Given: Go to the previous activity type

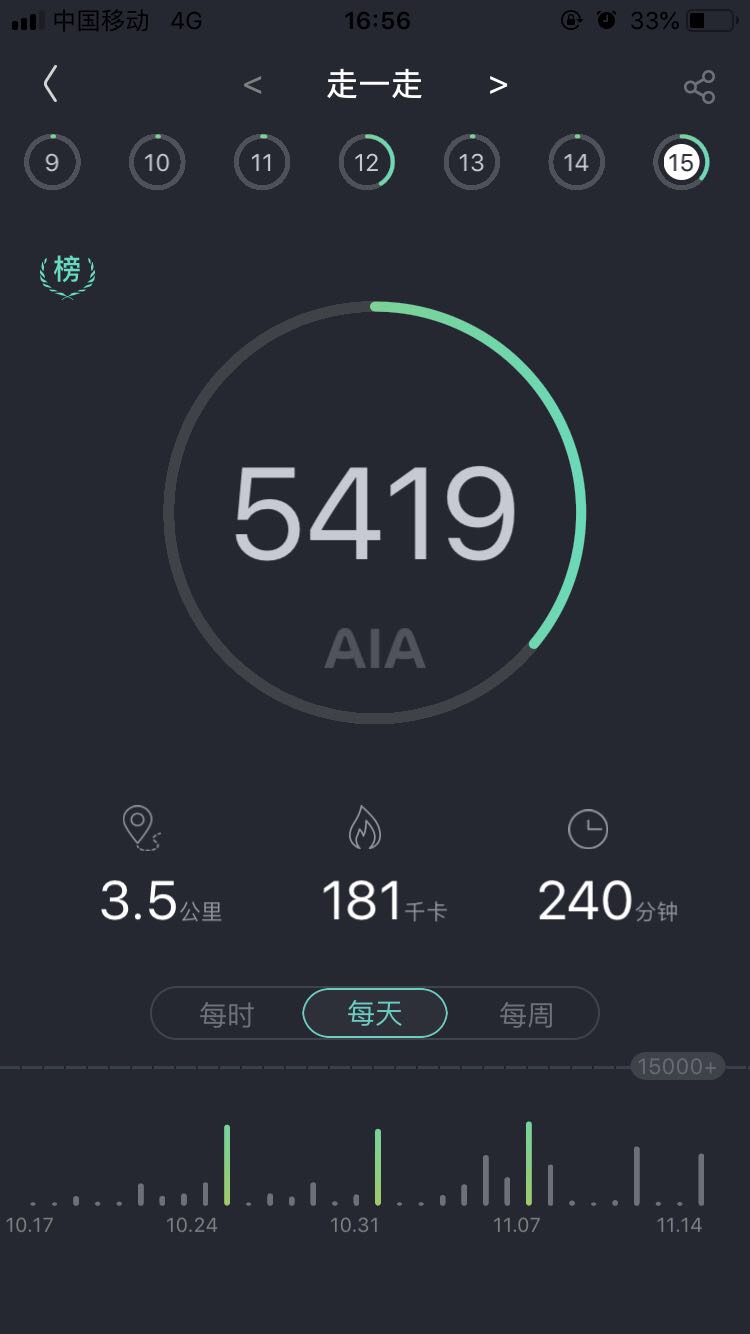Looking at the screenshot, I should [253, 86].
